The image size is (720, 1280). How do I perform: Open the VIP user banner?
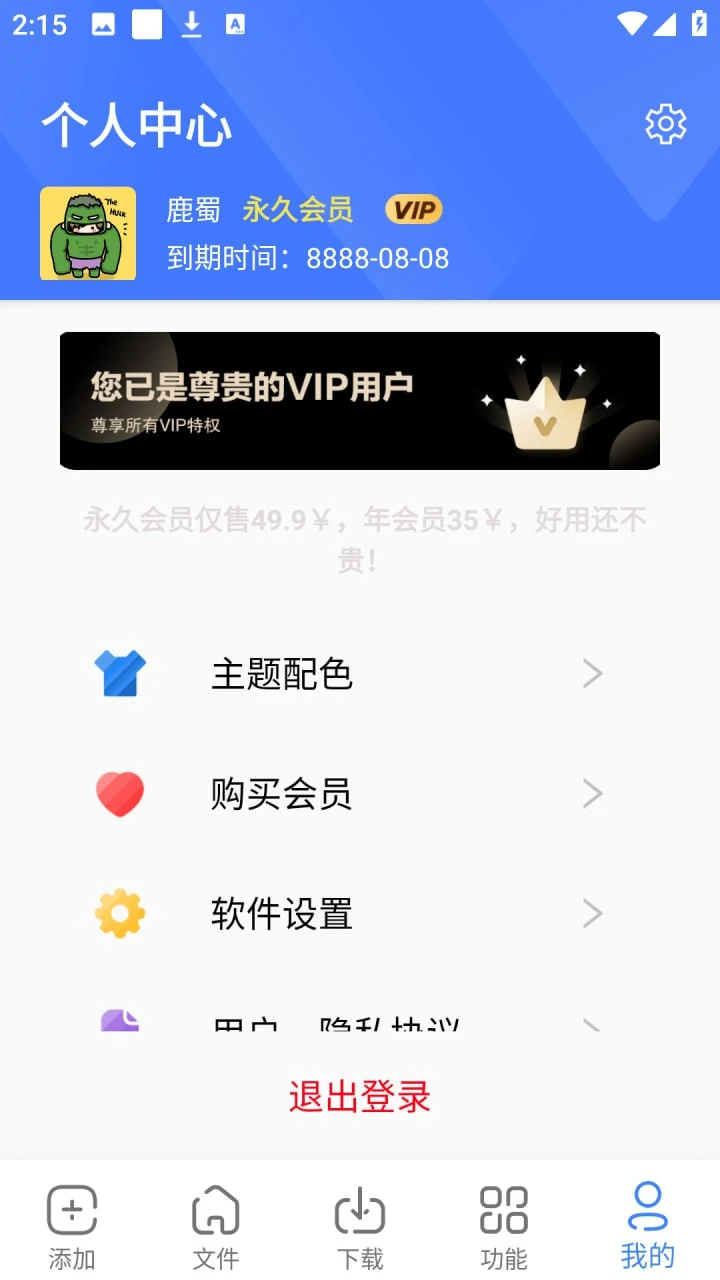[360, 400]
